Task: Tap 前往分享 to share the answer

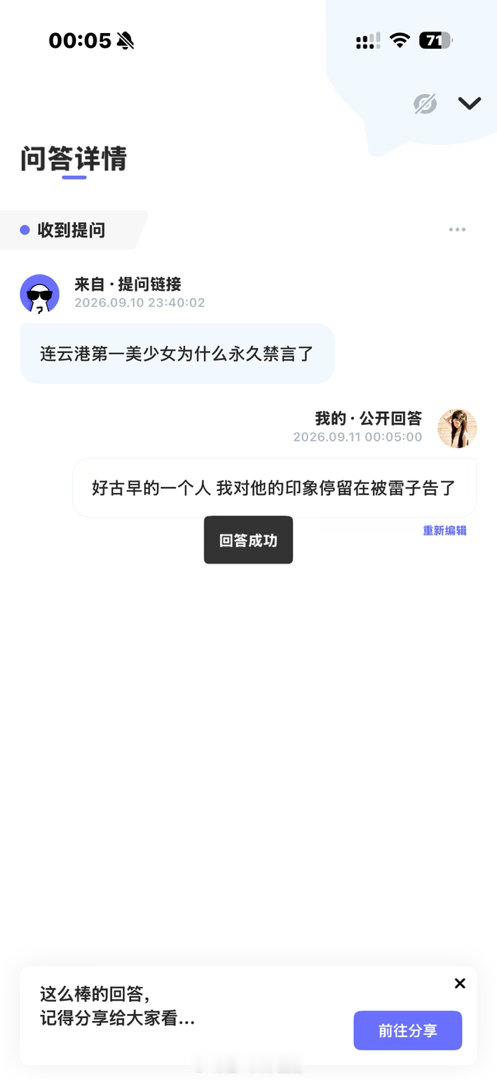Action: pyautogui.click(x=408, y=1030)
